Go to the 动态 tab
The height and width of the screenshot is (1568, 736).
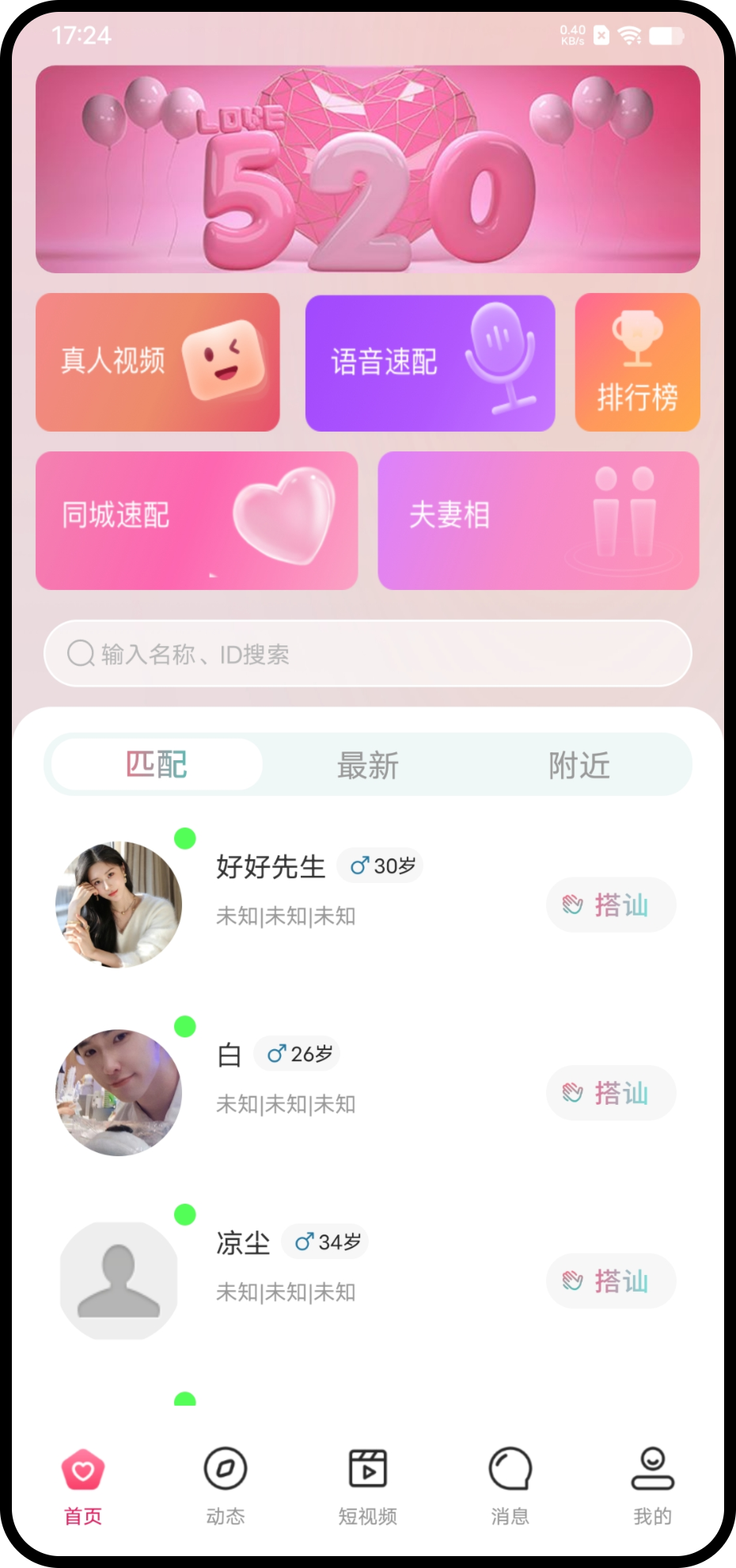[226, 1484]
